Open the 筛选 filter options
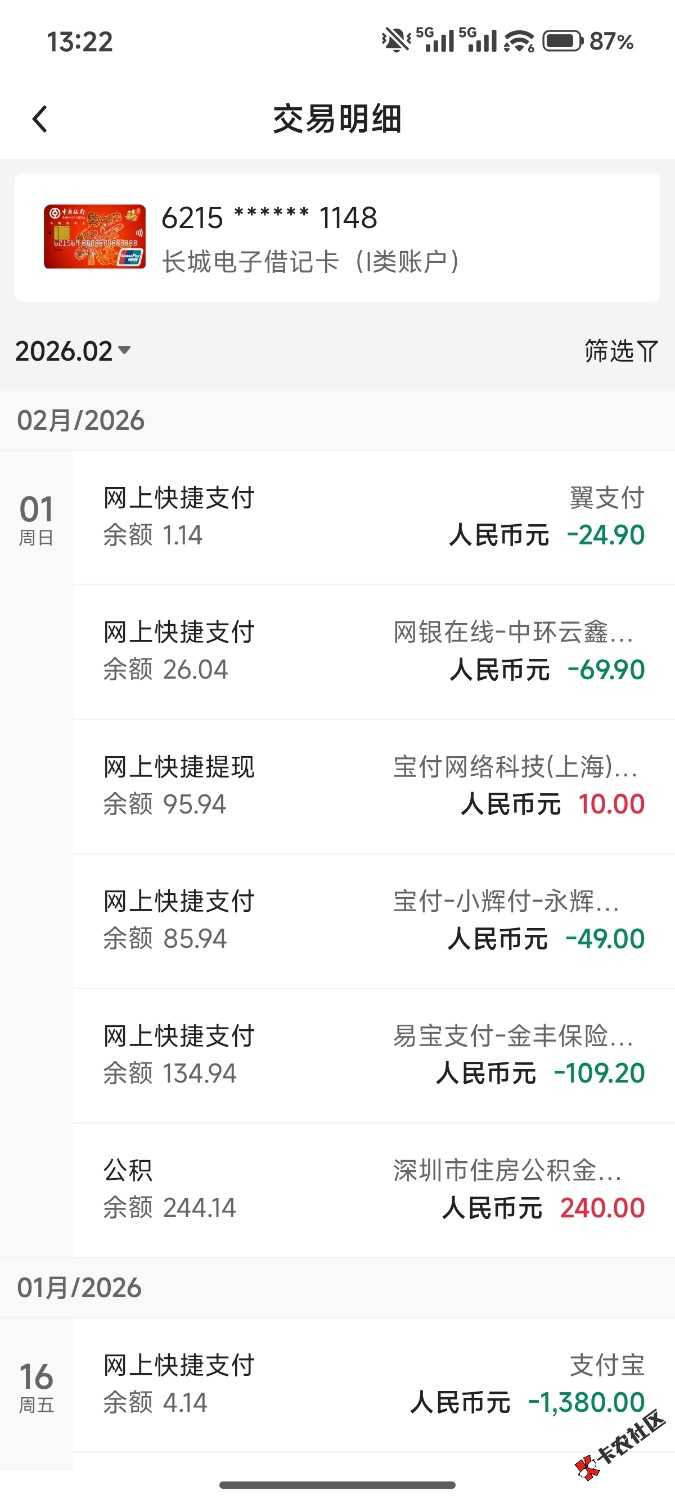 621,351
